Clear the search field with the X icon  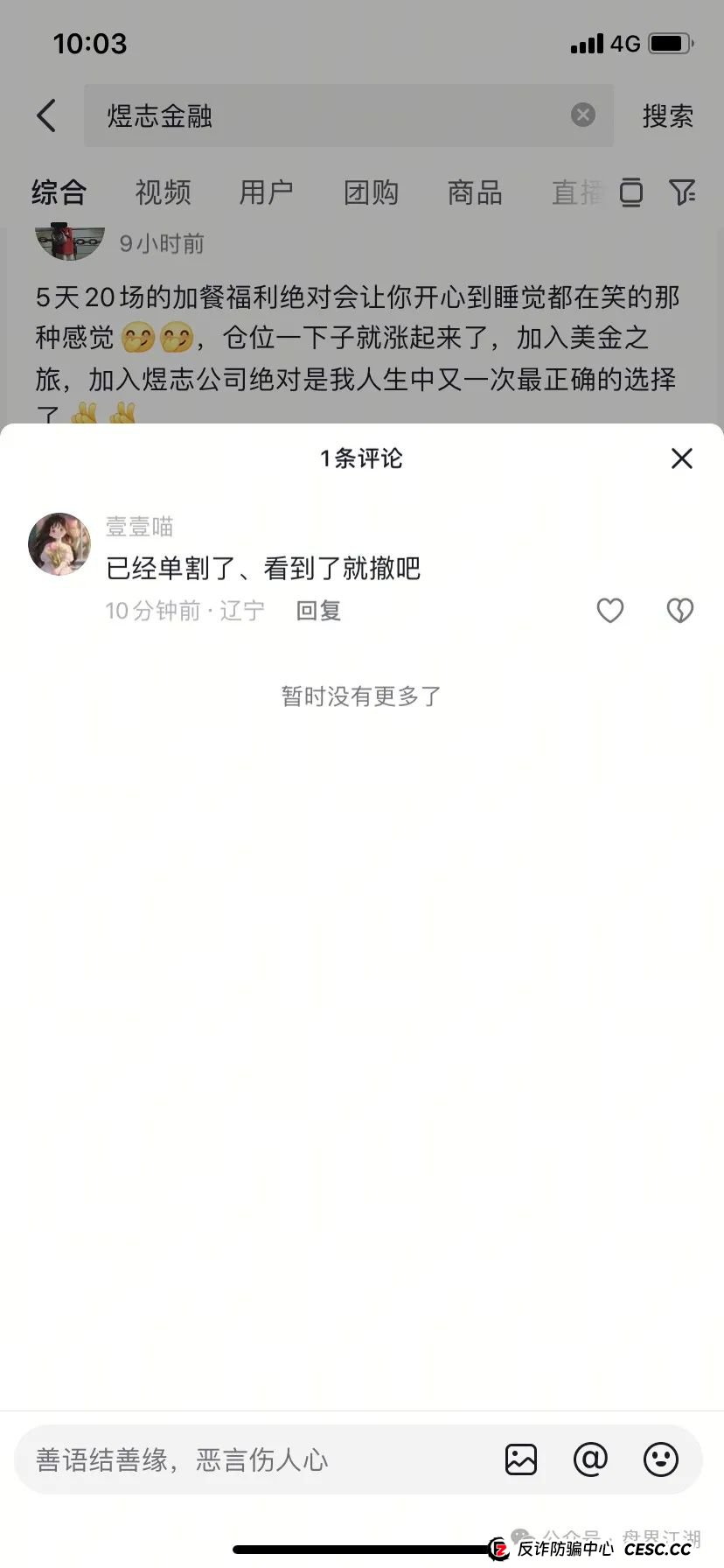point(581,115)
